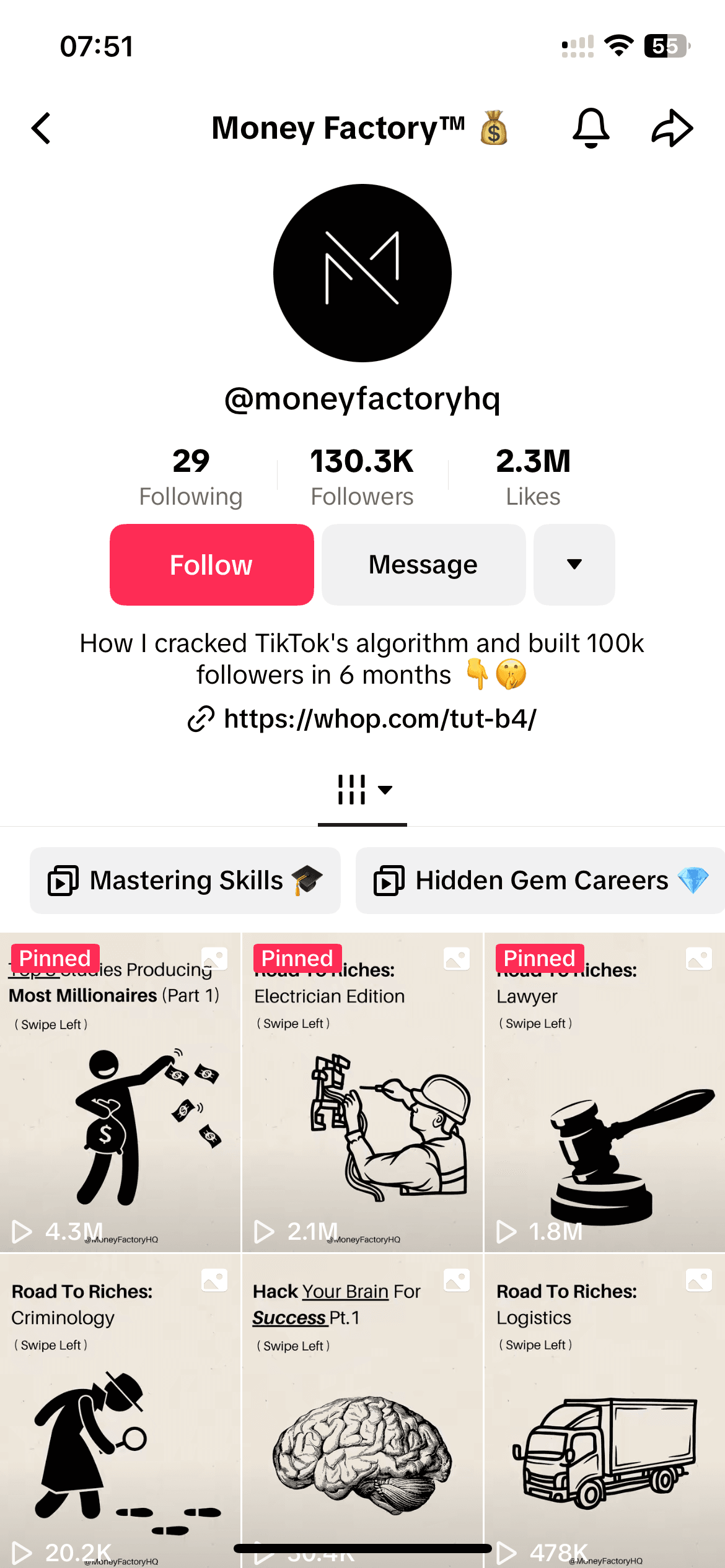Open Road To Riches Logistics post
This screenshot has width=725, height=1568.
click(604, 1412)
